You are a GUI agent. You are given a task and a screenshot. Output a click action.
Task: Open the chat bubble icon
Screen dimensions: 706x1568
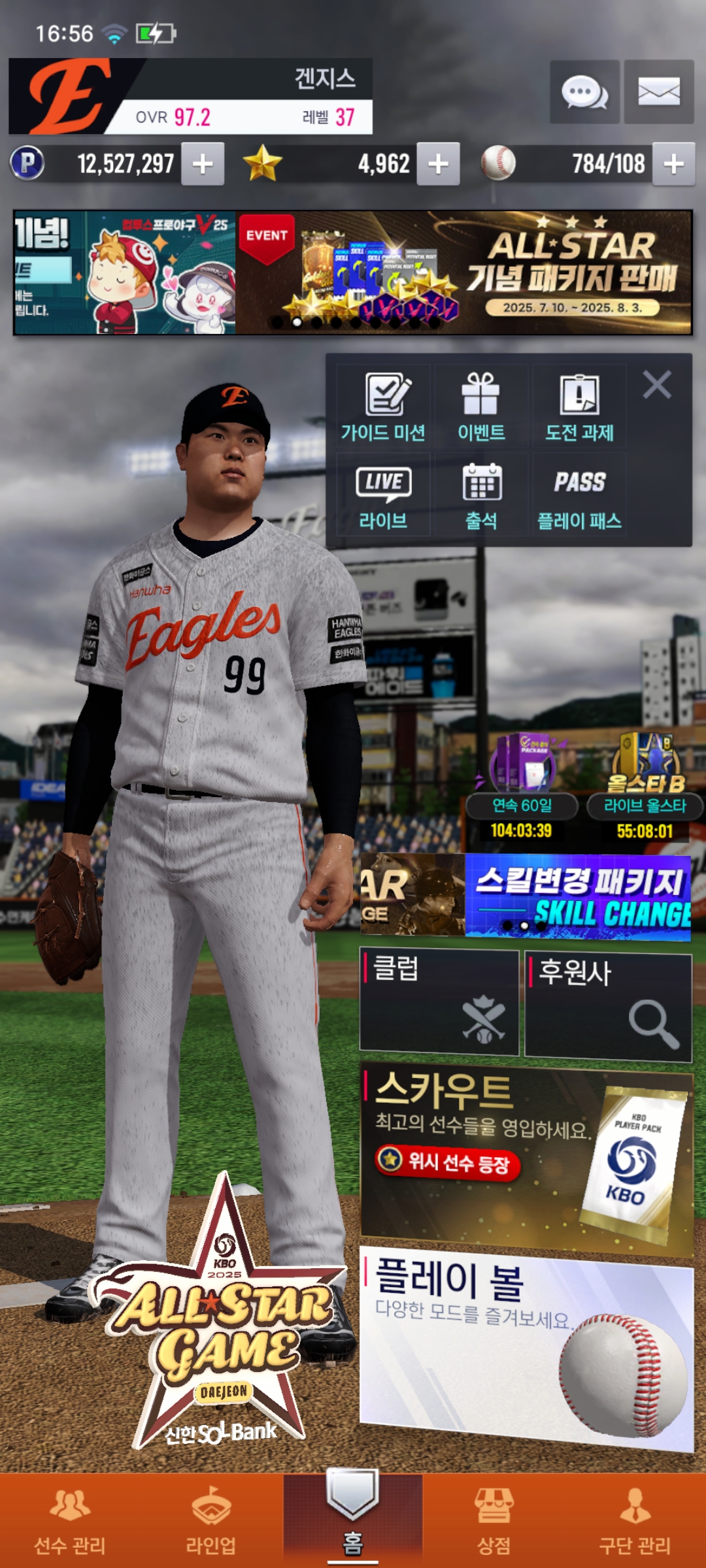pos(584,92)
